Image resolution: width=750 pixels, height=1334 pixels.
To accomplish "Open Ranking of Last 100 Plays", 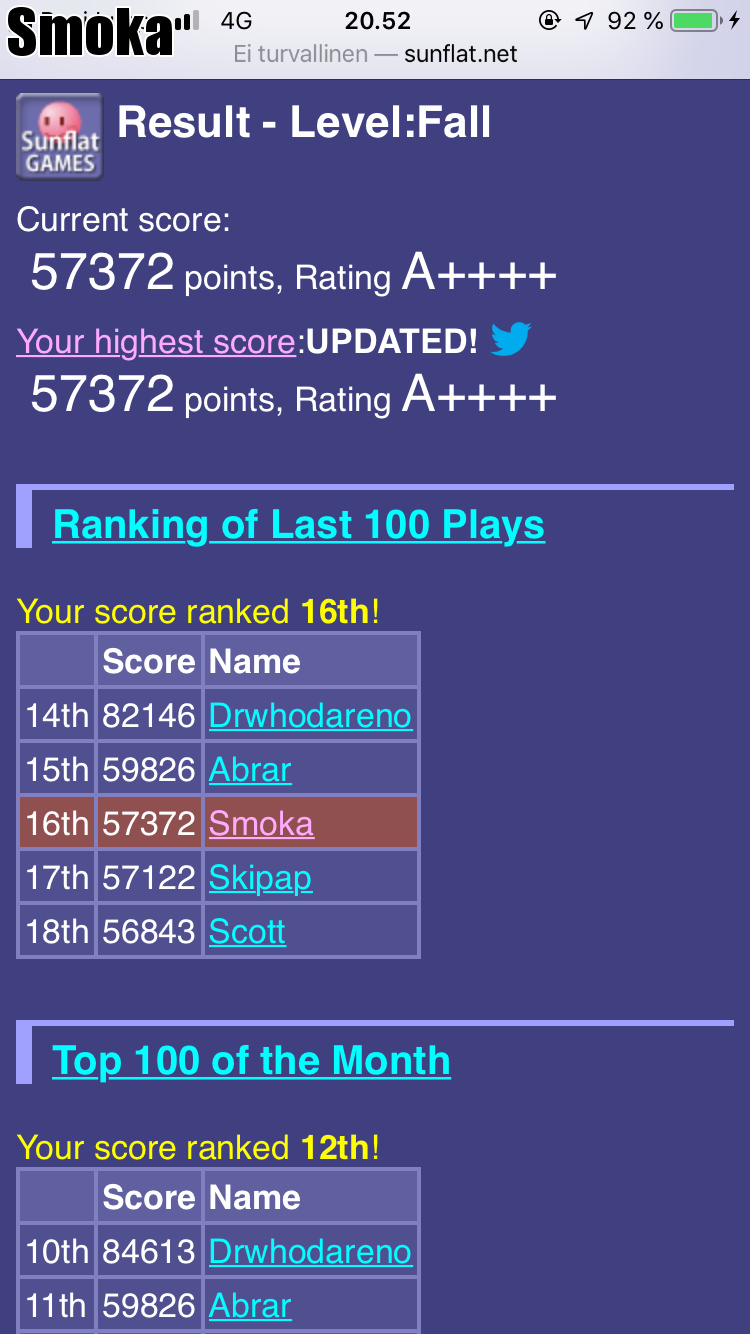I will click(298, 525).
